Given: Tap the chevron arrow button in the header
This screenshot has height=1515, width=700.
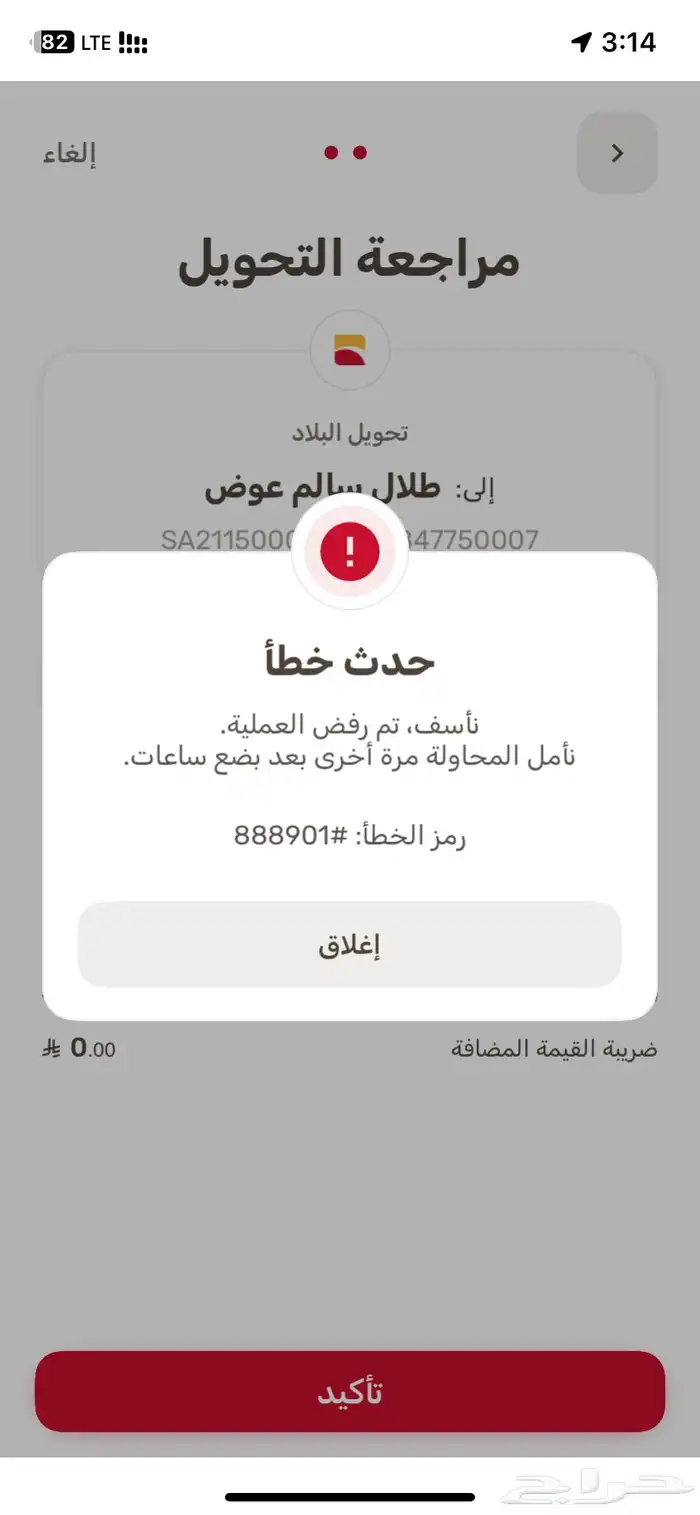Looking at the screenshot, I should (x=617, y=153).
